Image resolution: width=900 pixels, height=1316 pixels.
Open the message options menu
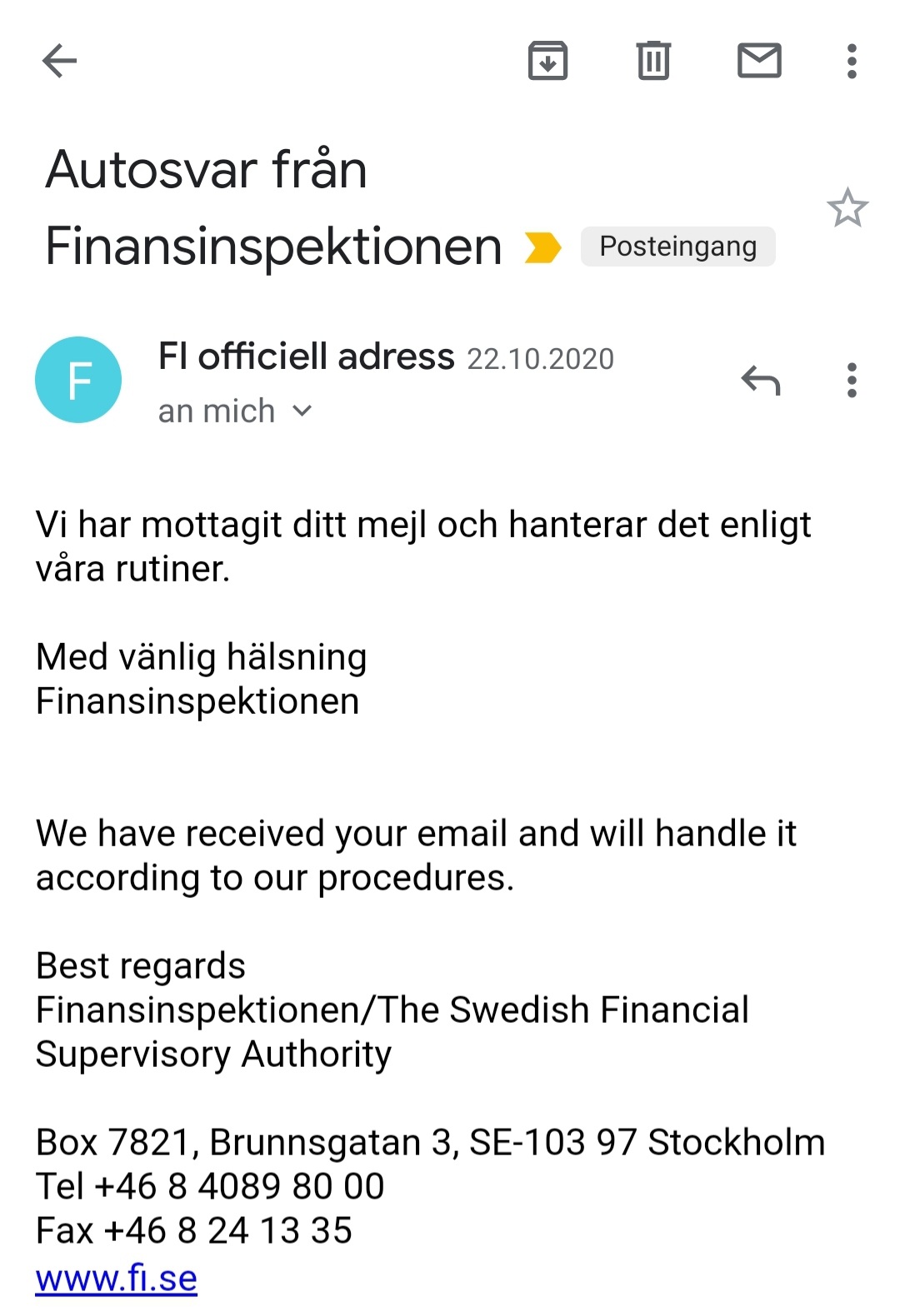[851, 381]
